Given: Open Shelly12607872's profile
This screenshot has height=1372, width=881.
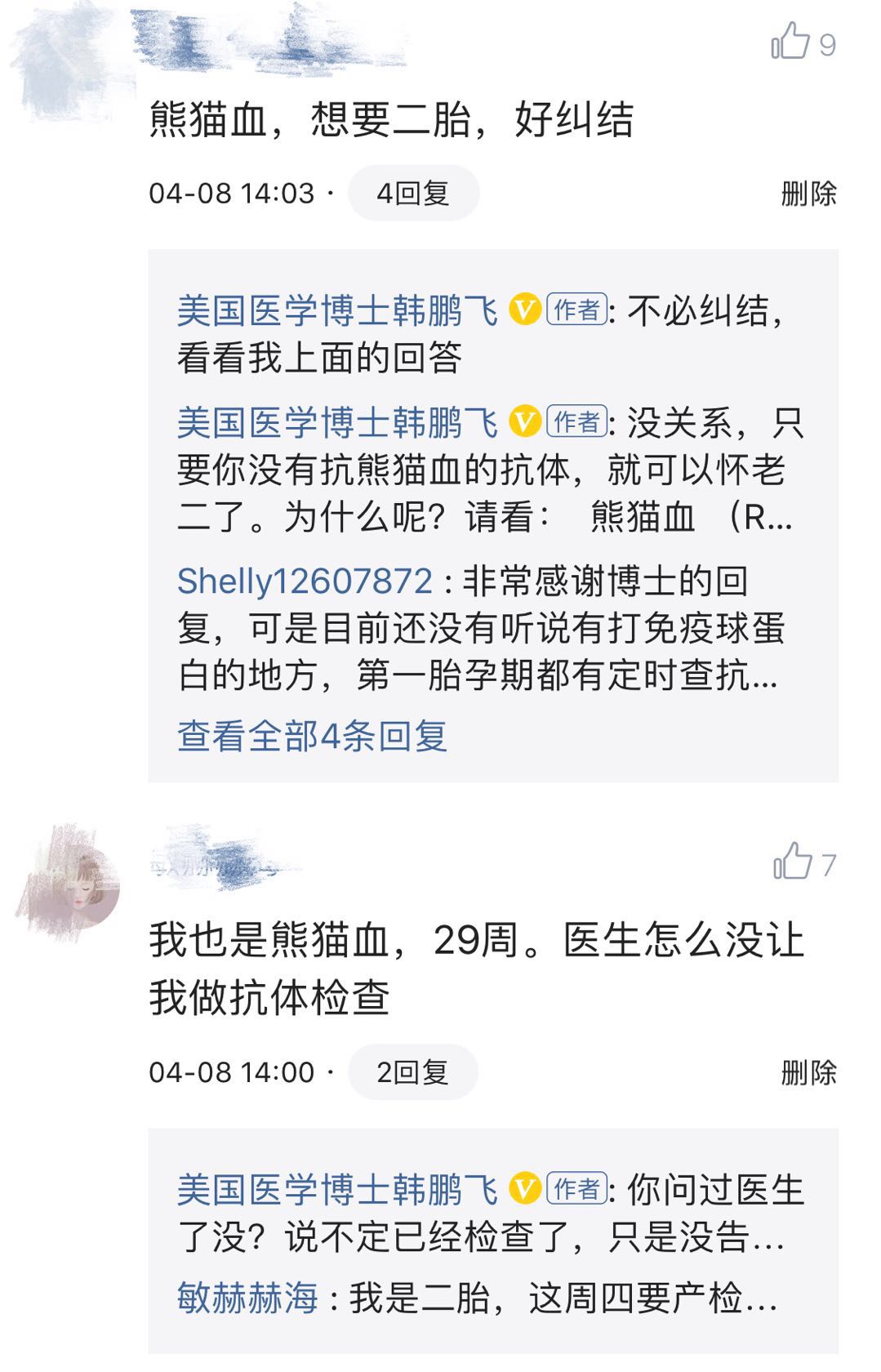Looking at the screenshot, I should click(302, 581).
